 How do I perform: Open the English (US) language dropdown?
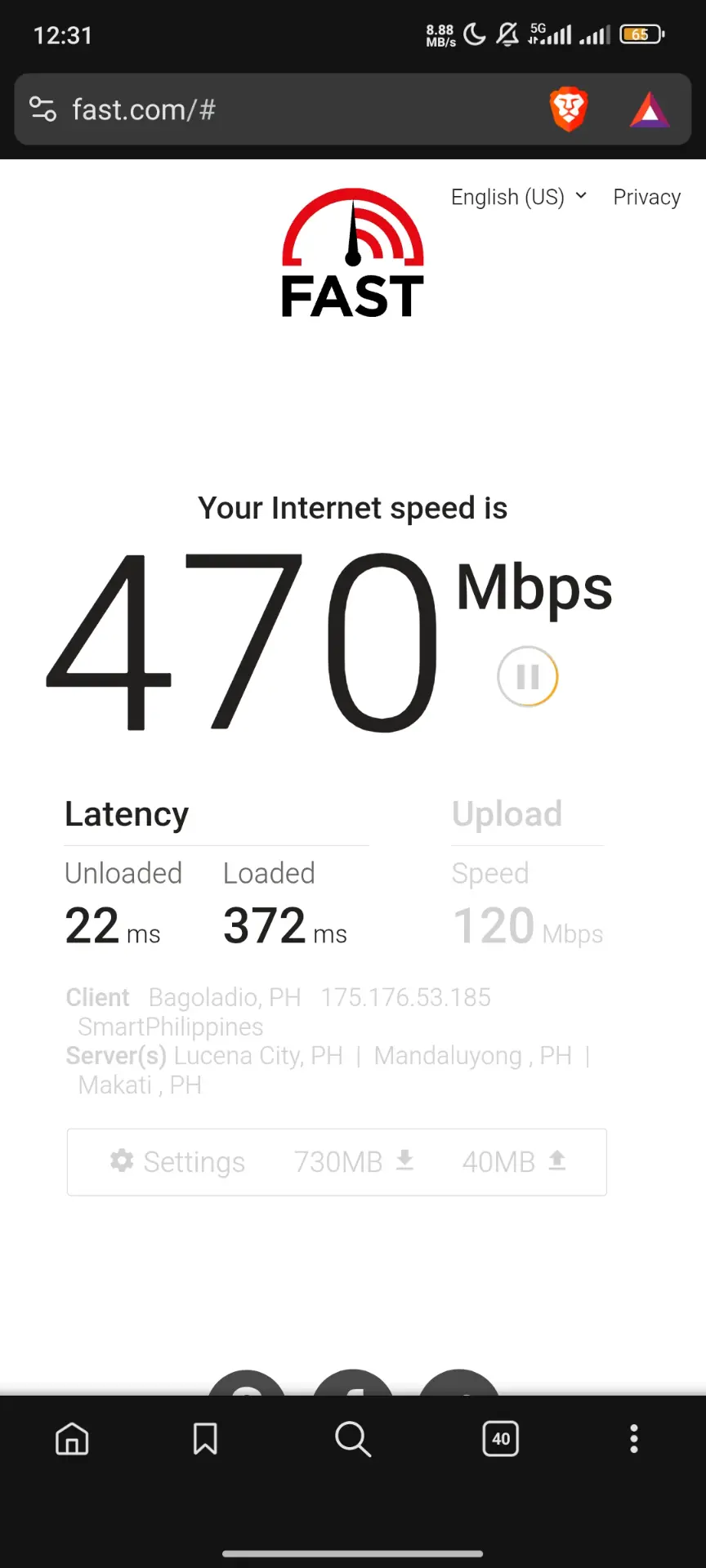tap(519, 197)
